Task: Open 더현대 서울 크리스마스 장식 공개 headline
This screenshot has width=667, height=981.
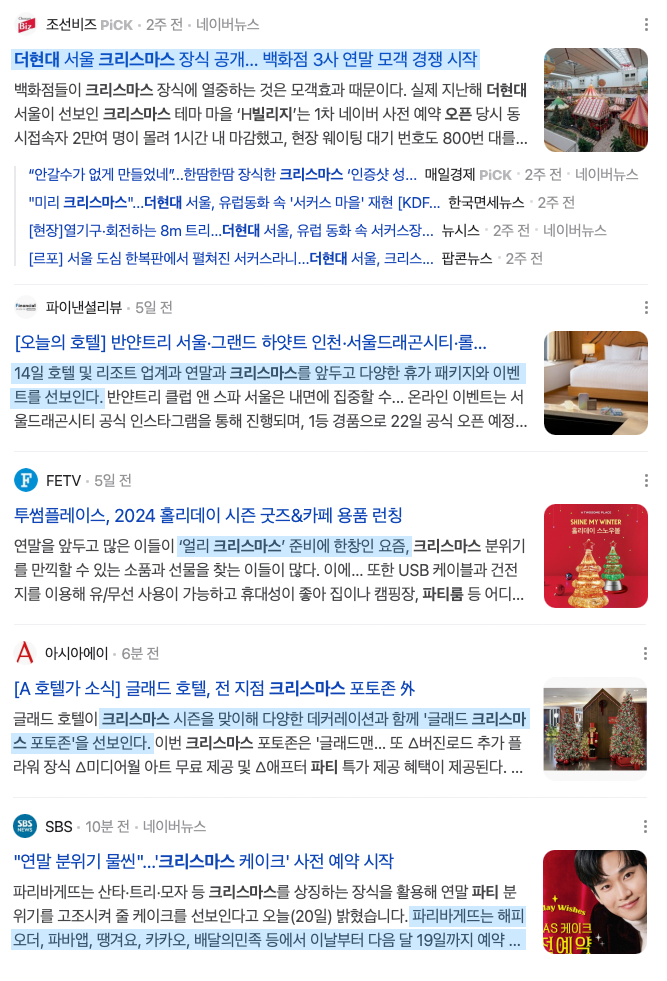Action: [246, 59]
